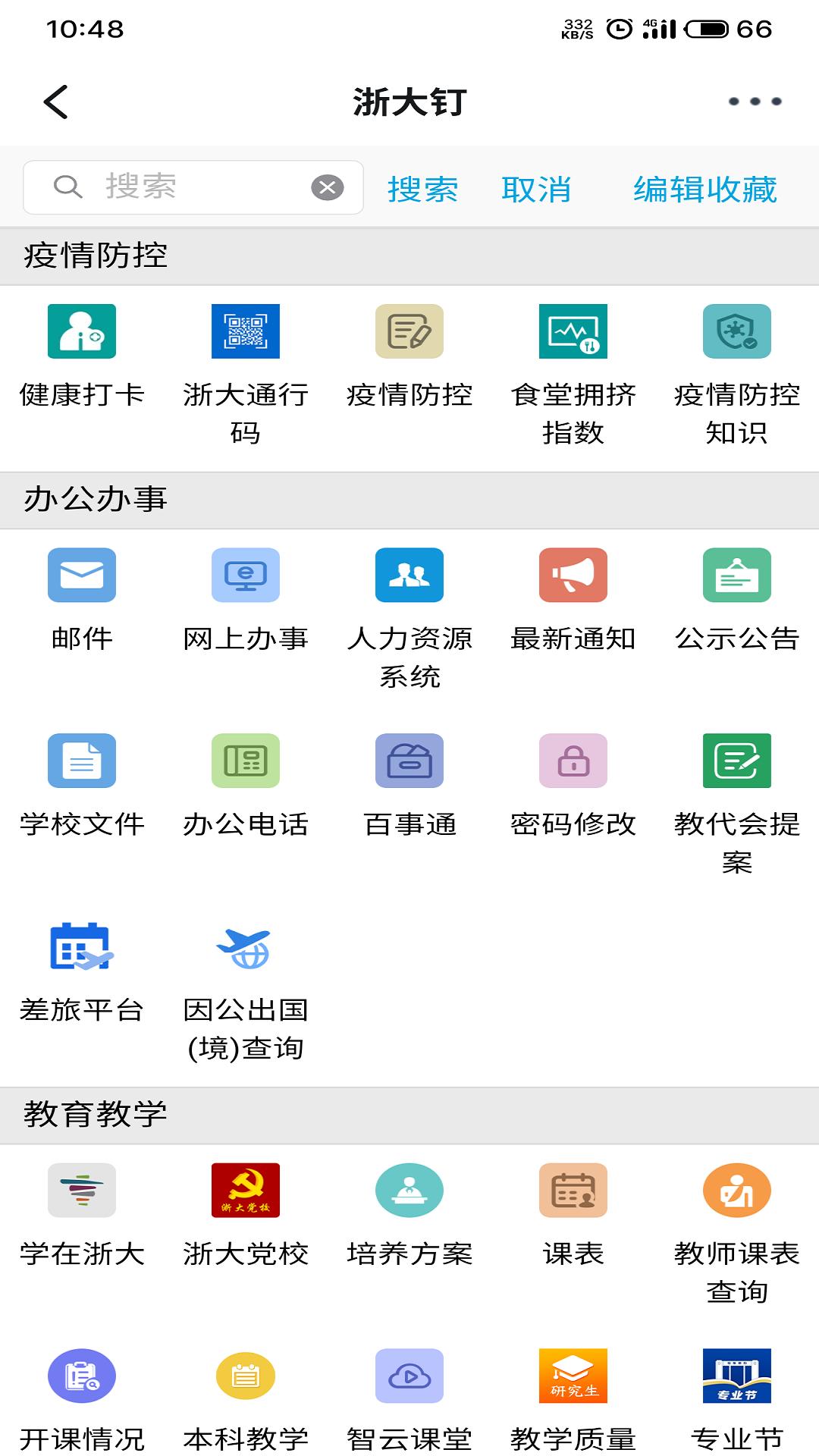Open 编辑收藏 to edit favorites

(705, 189)
